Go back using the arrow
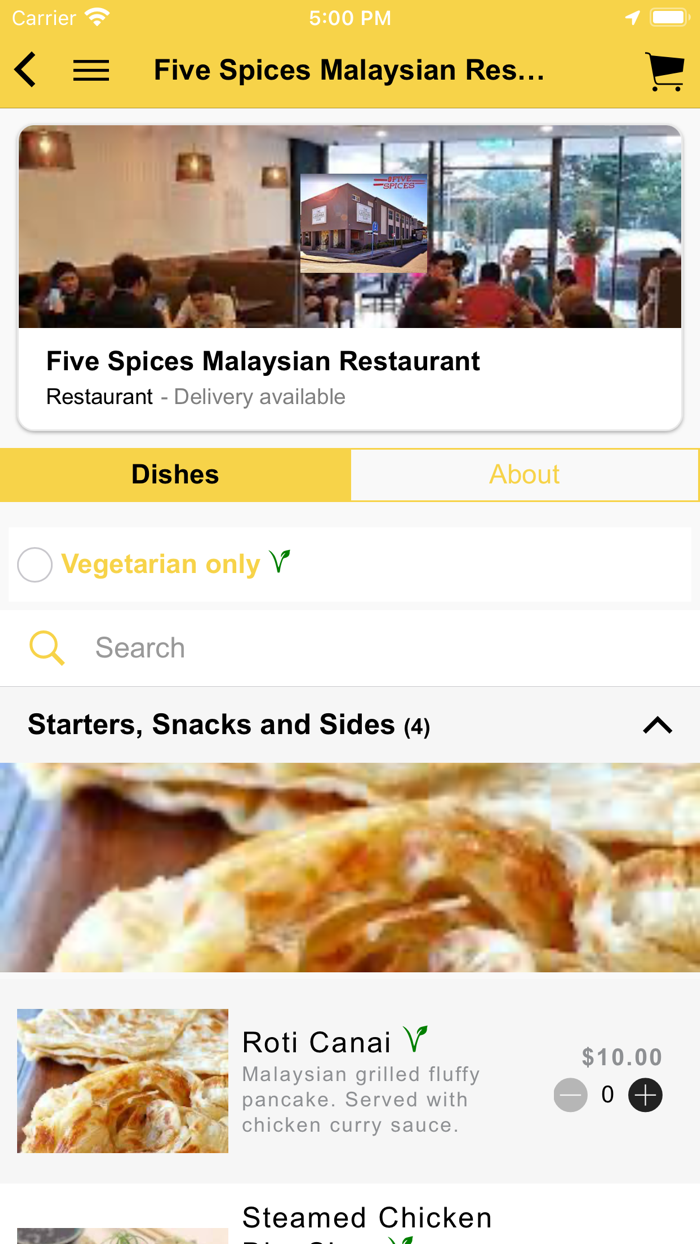Screen dimensions: 700x1244 click(26, 70)
